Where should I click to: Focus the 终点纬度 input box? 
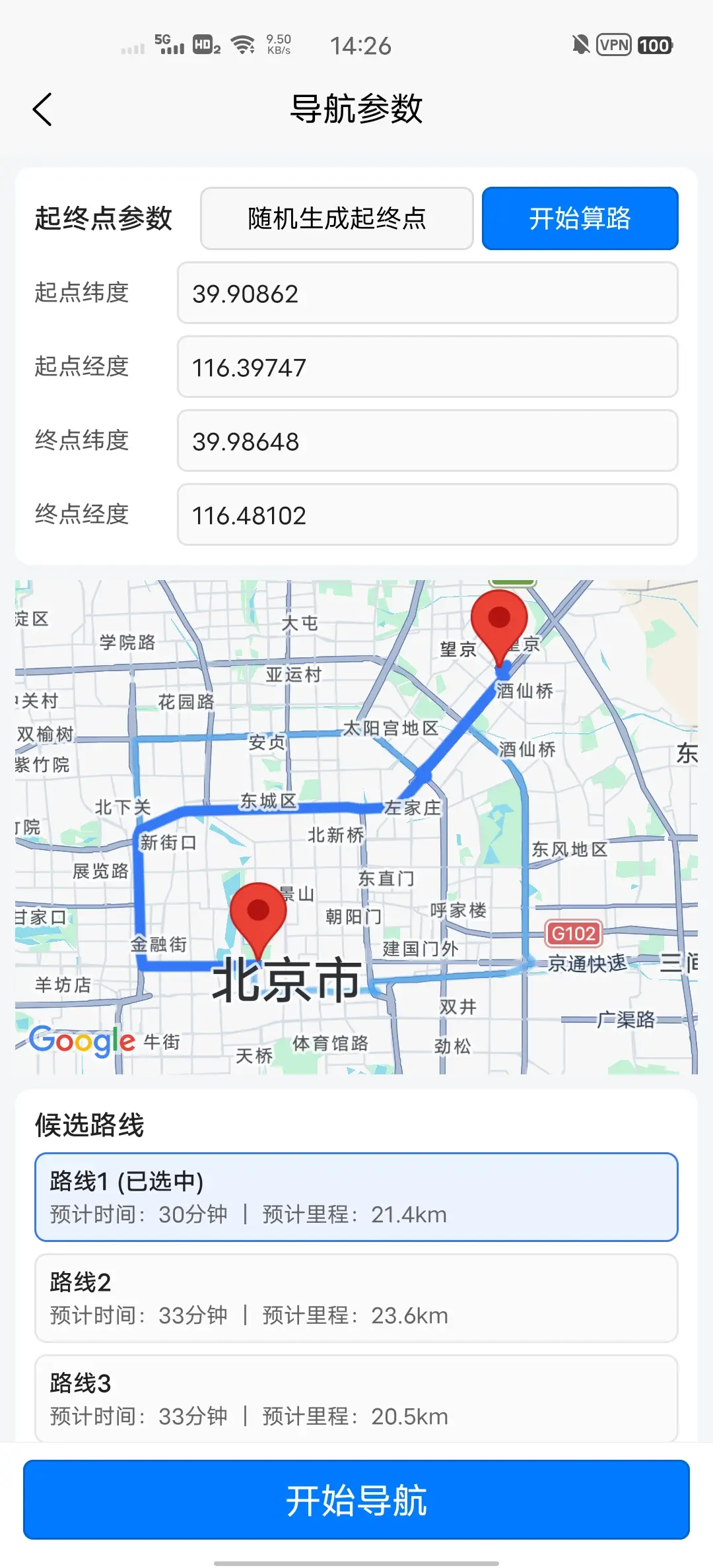[427, 441]
